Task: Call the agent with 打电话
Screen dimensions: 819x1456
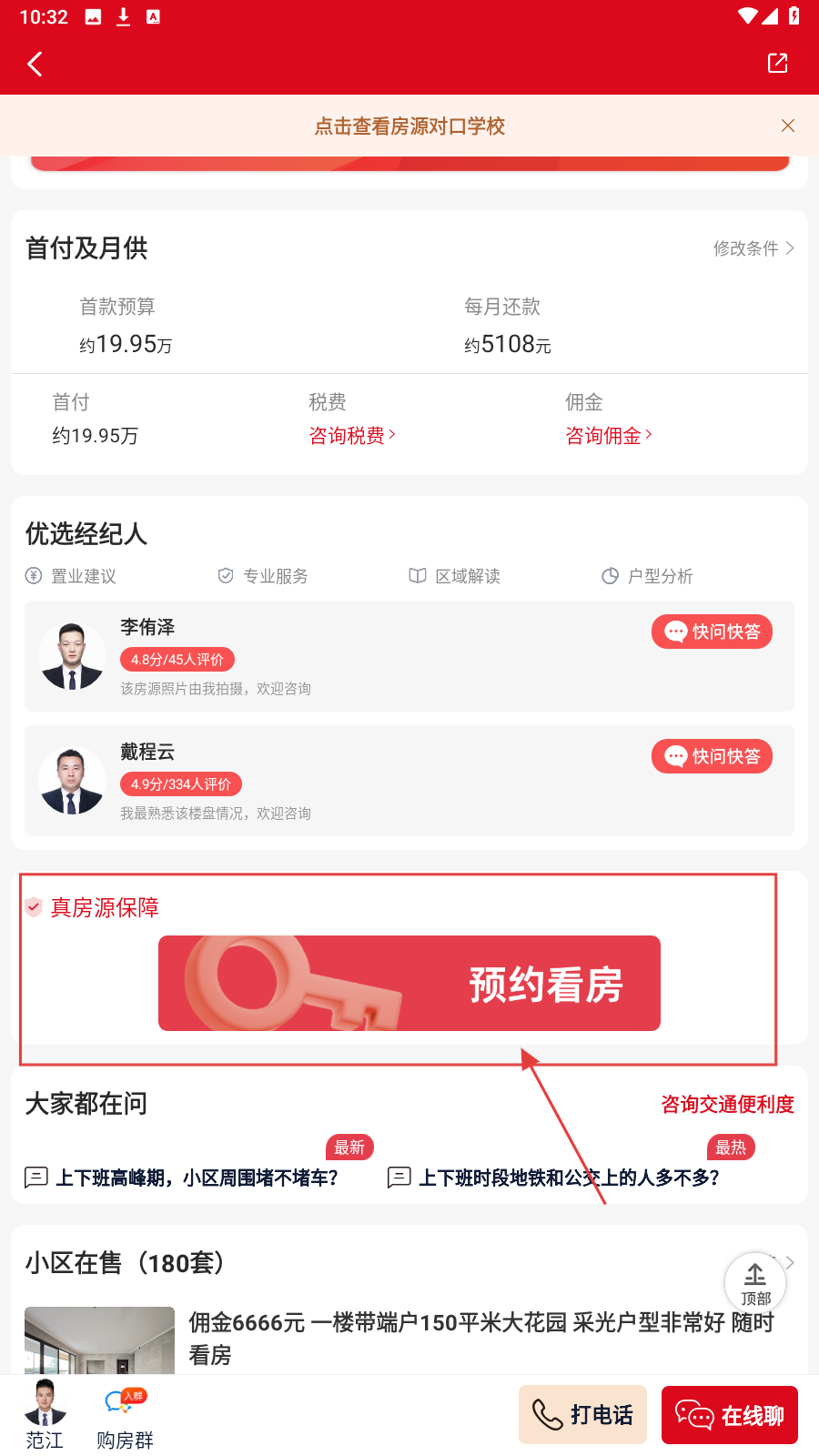Action: (582, 1414)
